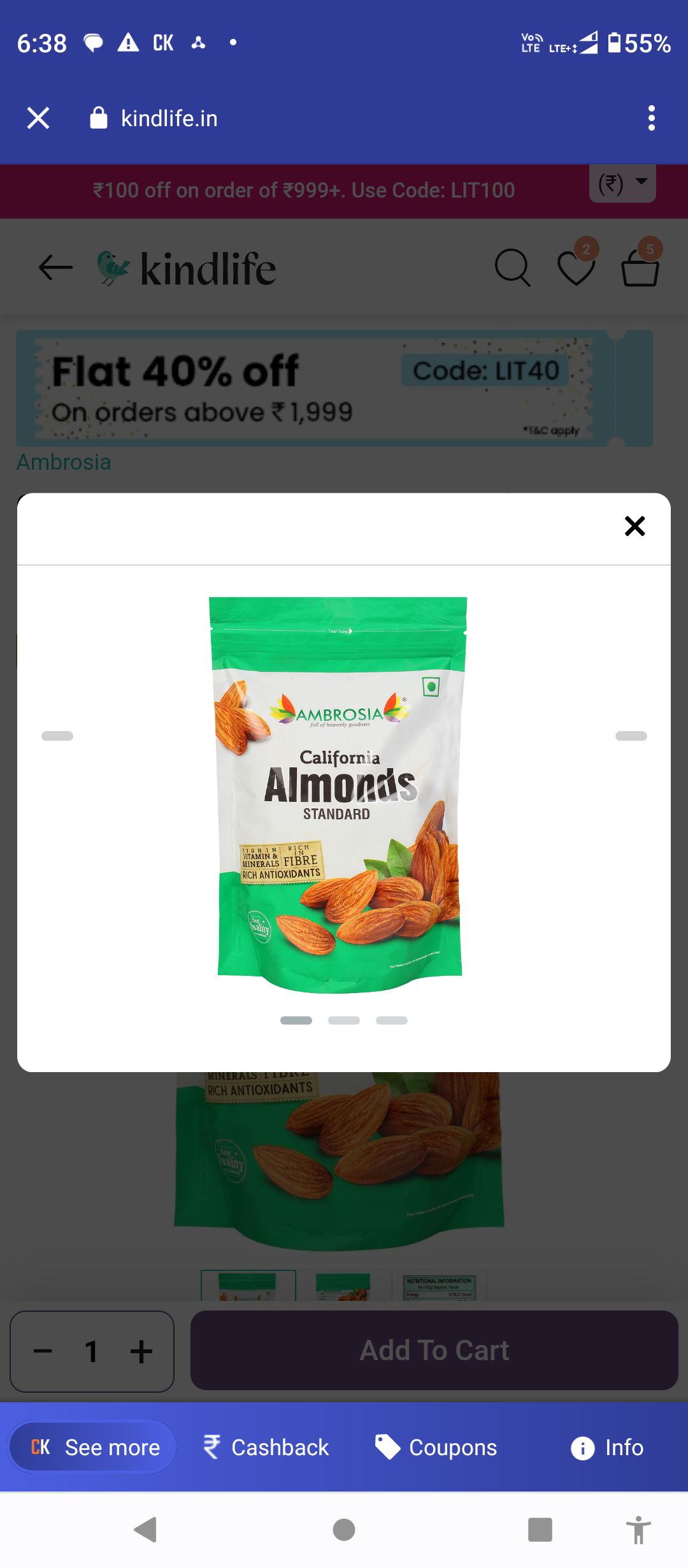This screenshot has width=688, height=1568.
Task: View available Coupons
Action: click(436, 1447)
